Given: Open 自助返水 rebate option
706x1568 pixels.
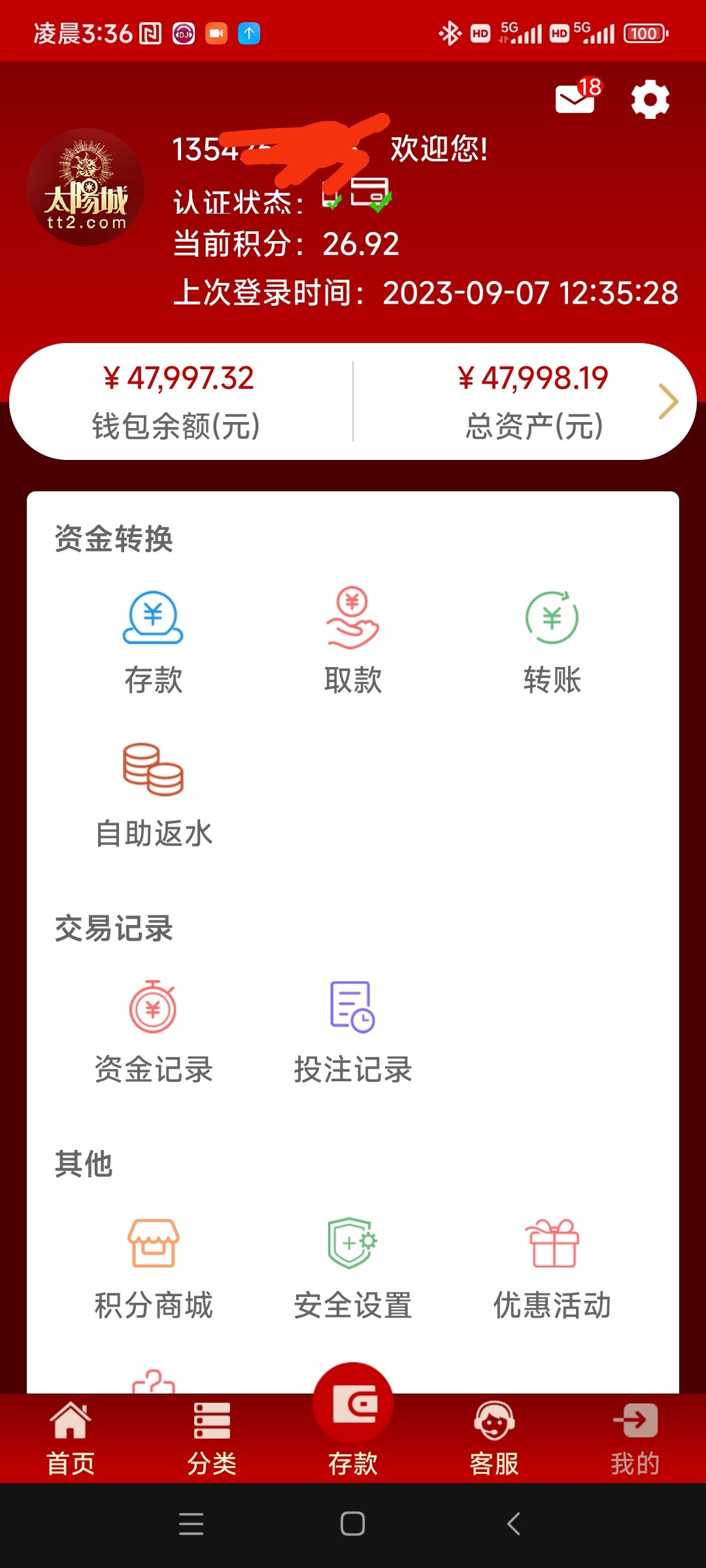Looking at the screenshot, I should [153, 794].
